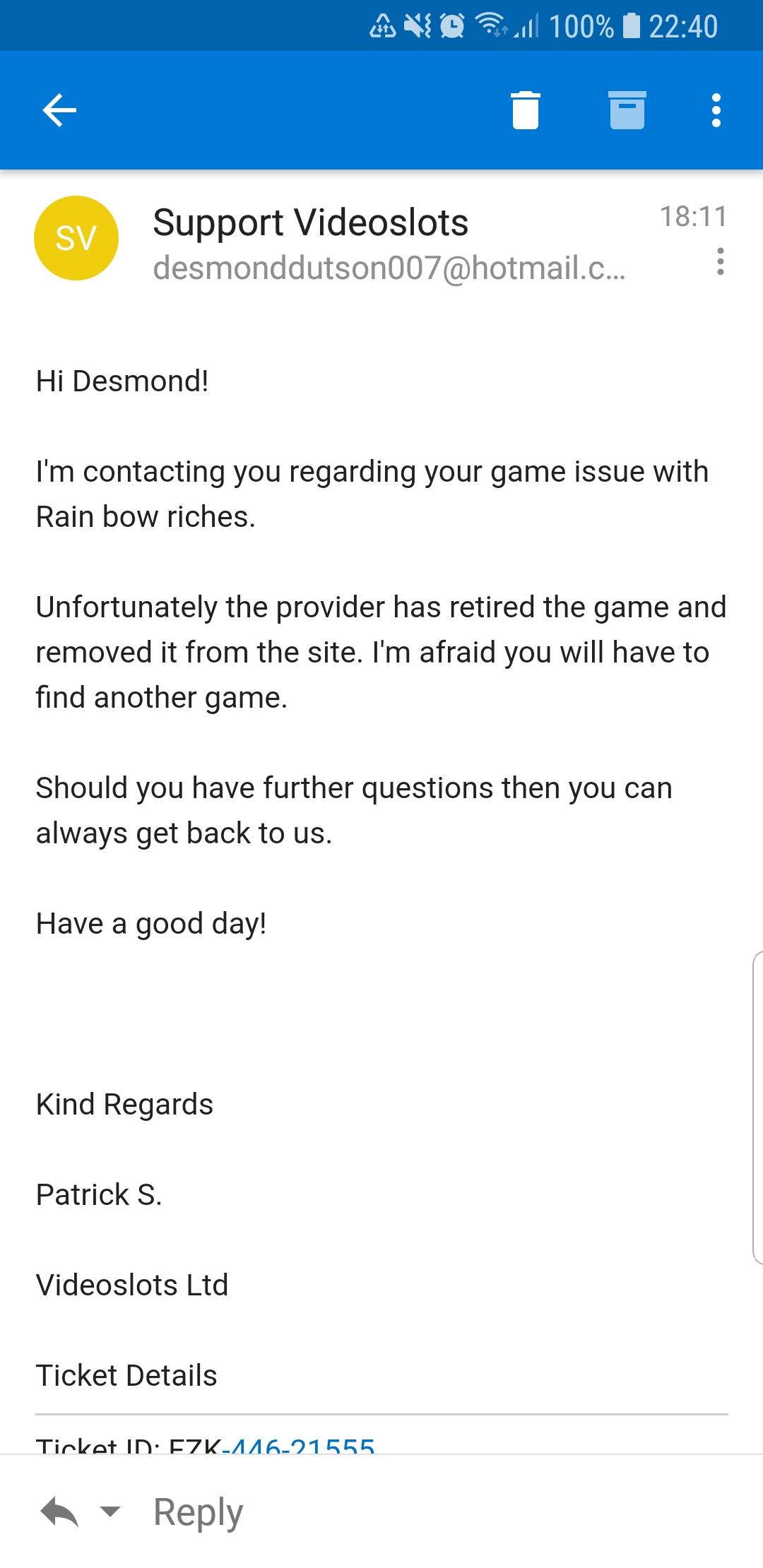Open Support Videoslots sender details
Image resolution: width=763 pixels, height=1568 pixels.
(x=311, y=222)
